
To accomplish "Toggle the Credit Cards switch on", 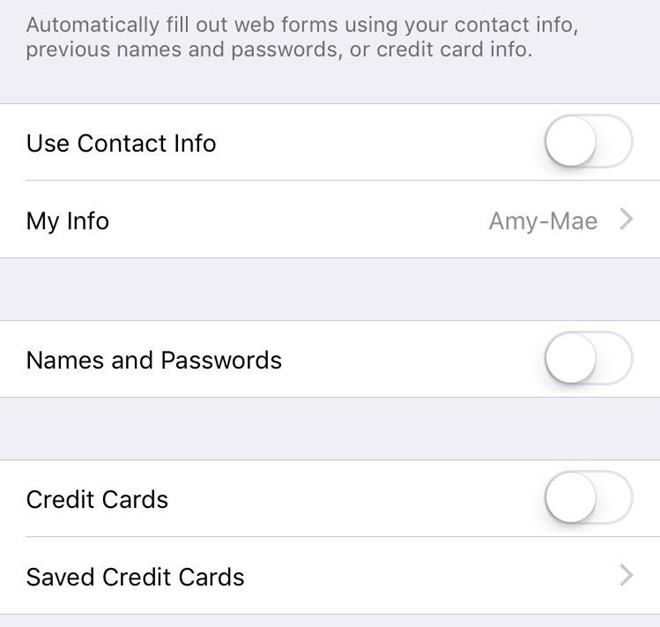I will 588,499.
